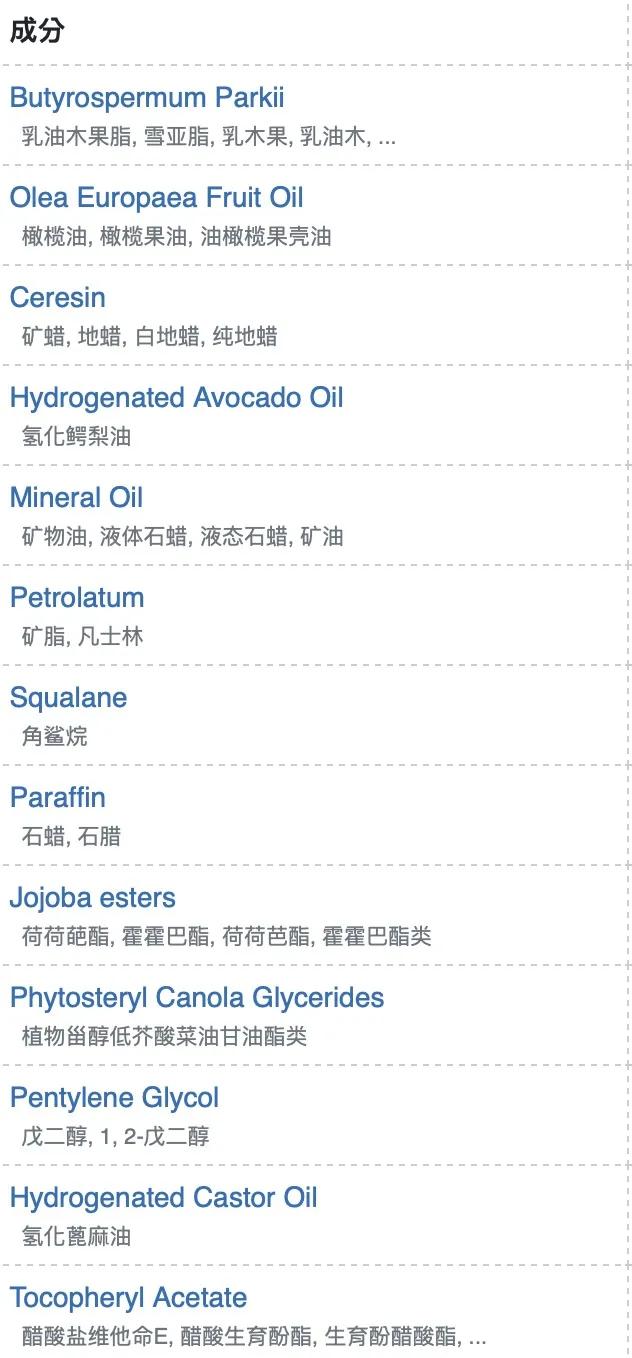Open the Paraffin ingredient page
Screen dimensions: 632x1358
[57, 798]
